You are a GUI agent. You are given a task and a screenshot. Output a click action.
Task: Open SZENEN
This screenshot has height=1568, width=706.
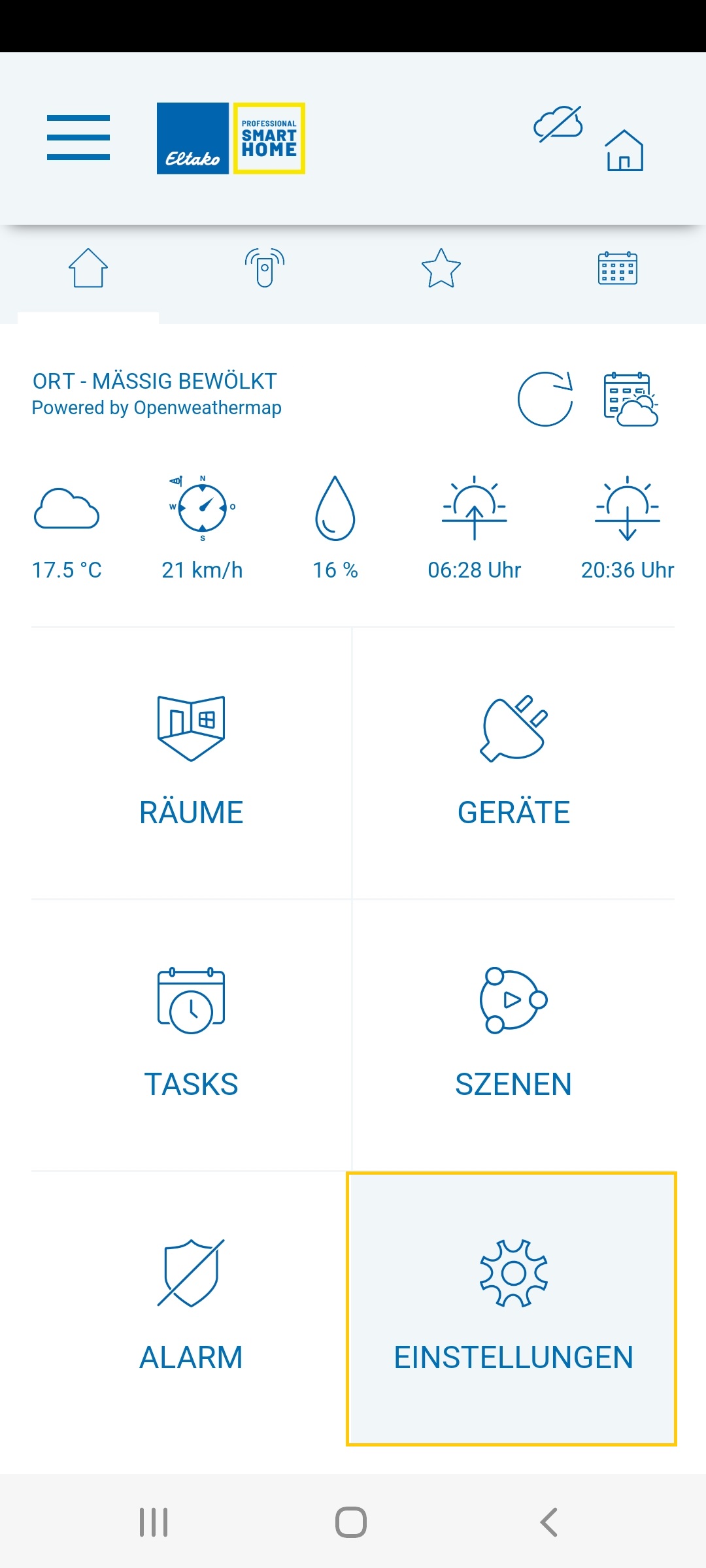click(514, 1035)
